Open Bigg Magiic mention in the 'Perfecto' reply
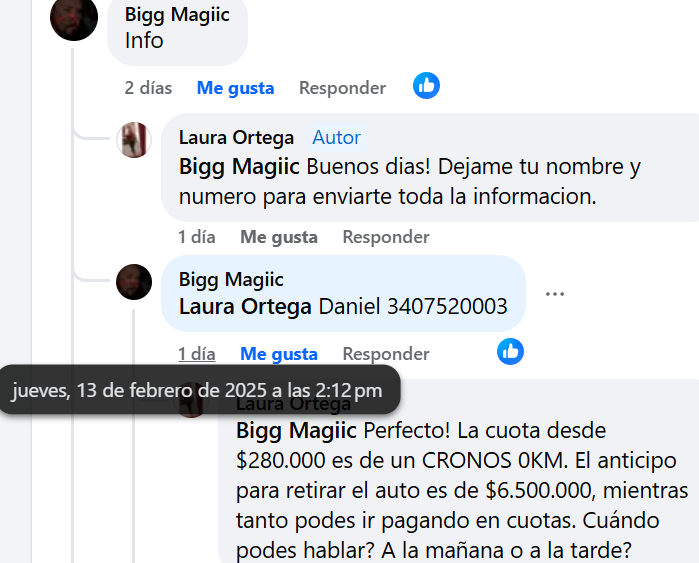The image size is (699, 563). 296,431
